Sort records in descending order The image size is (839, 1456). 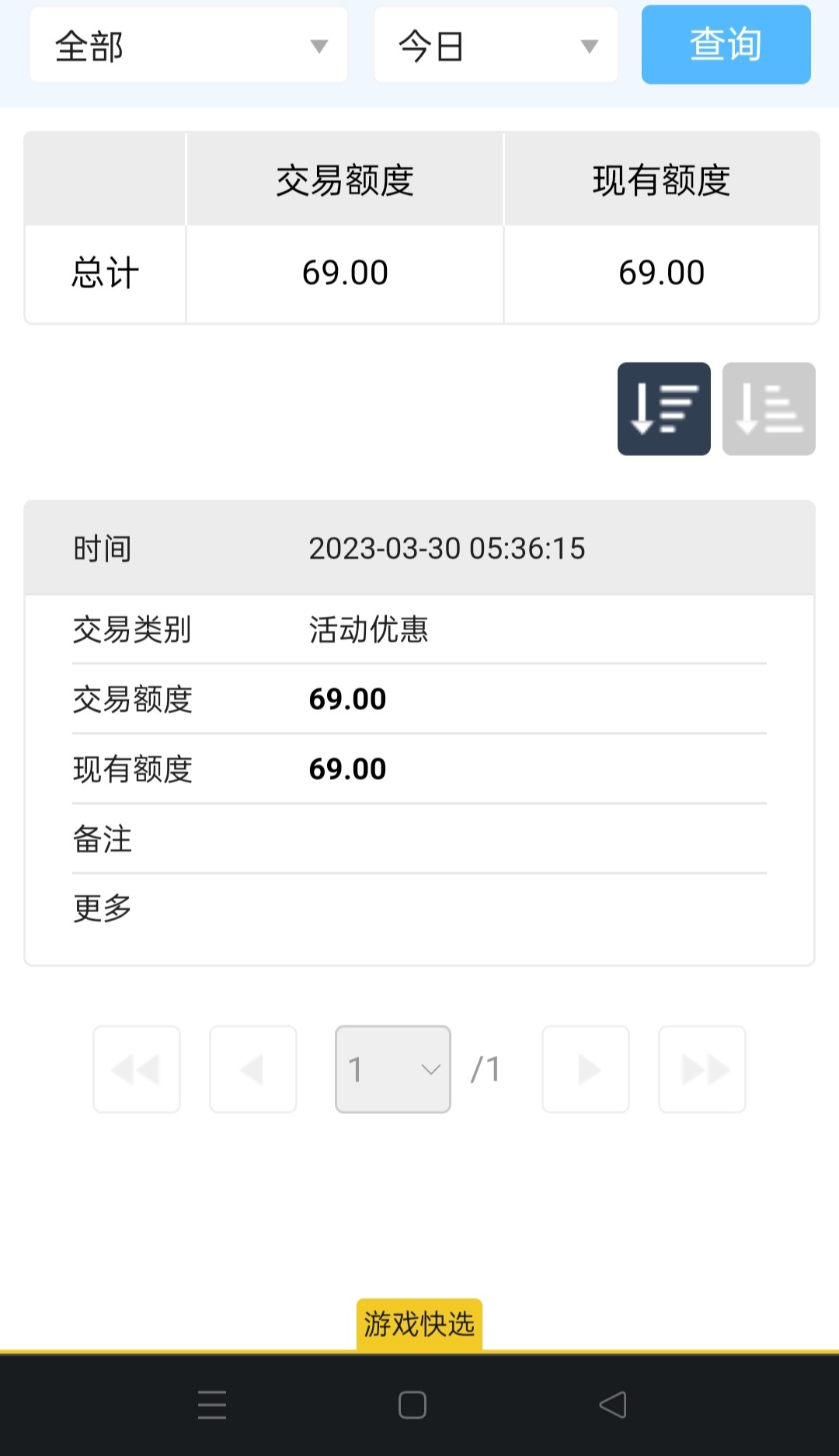[663, 409]
